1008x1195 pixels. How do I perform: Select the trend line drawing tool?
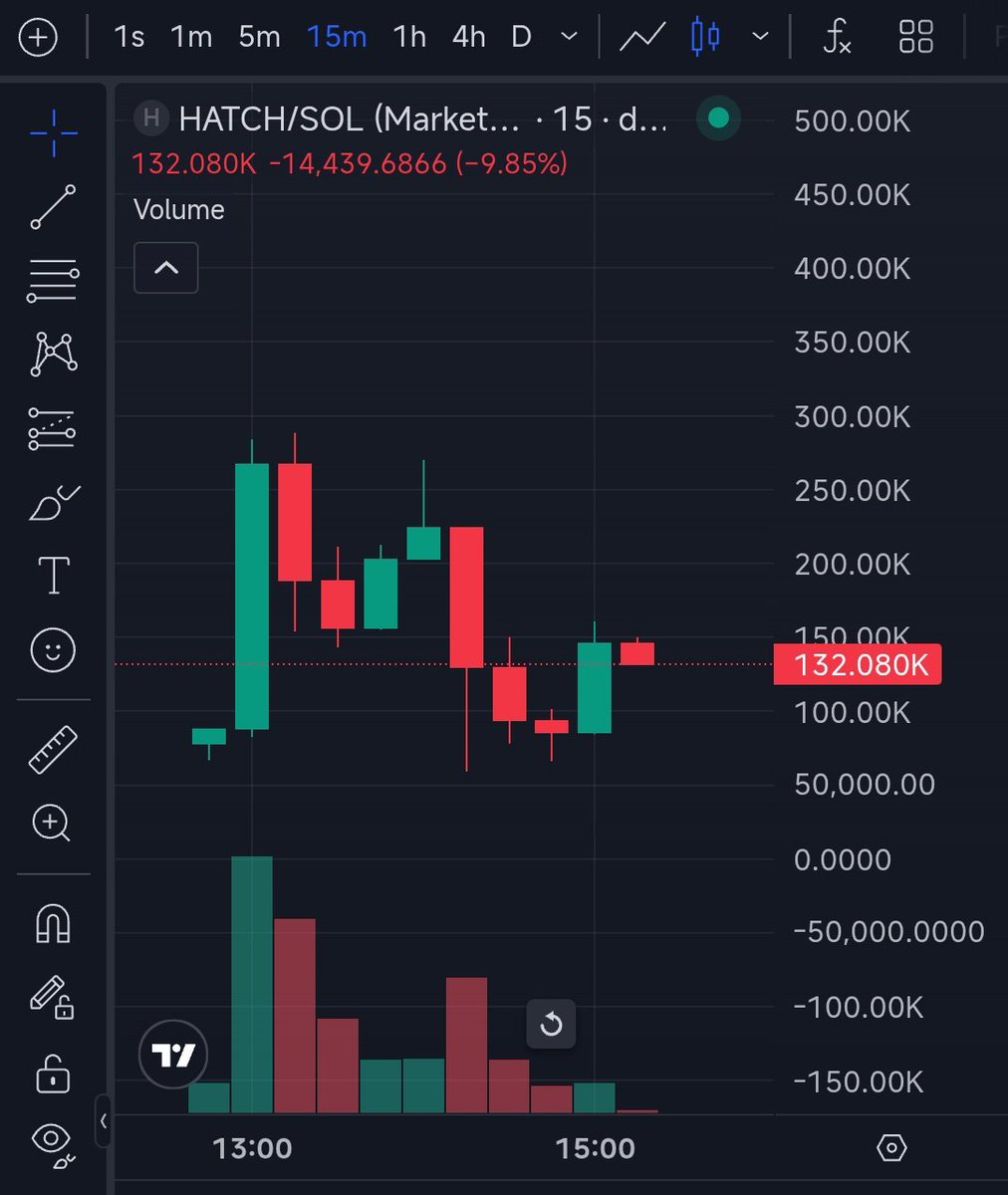[x=53, y=207]
